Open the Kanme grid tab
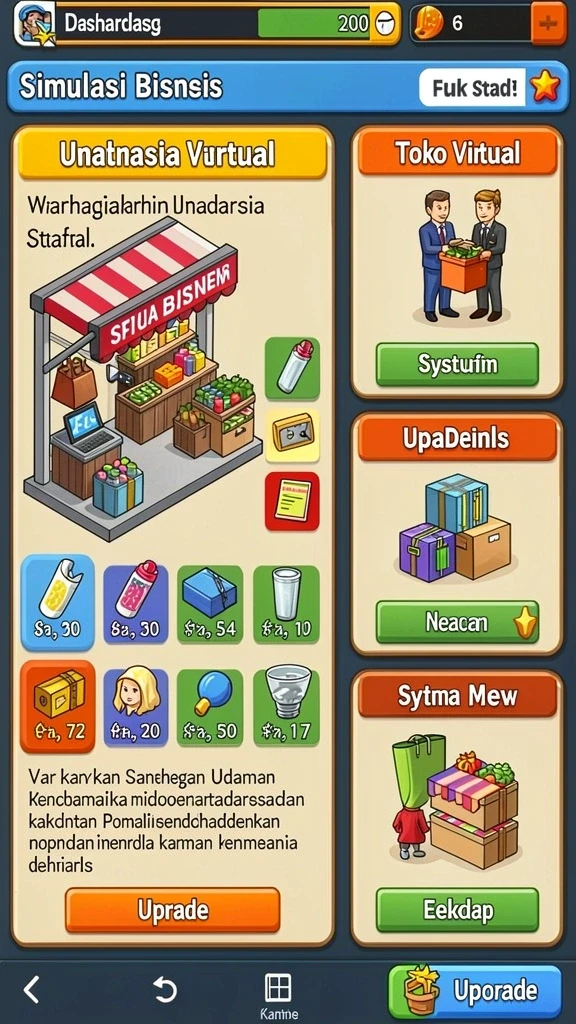 point(278,995)
